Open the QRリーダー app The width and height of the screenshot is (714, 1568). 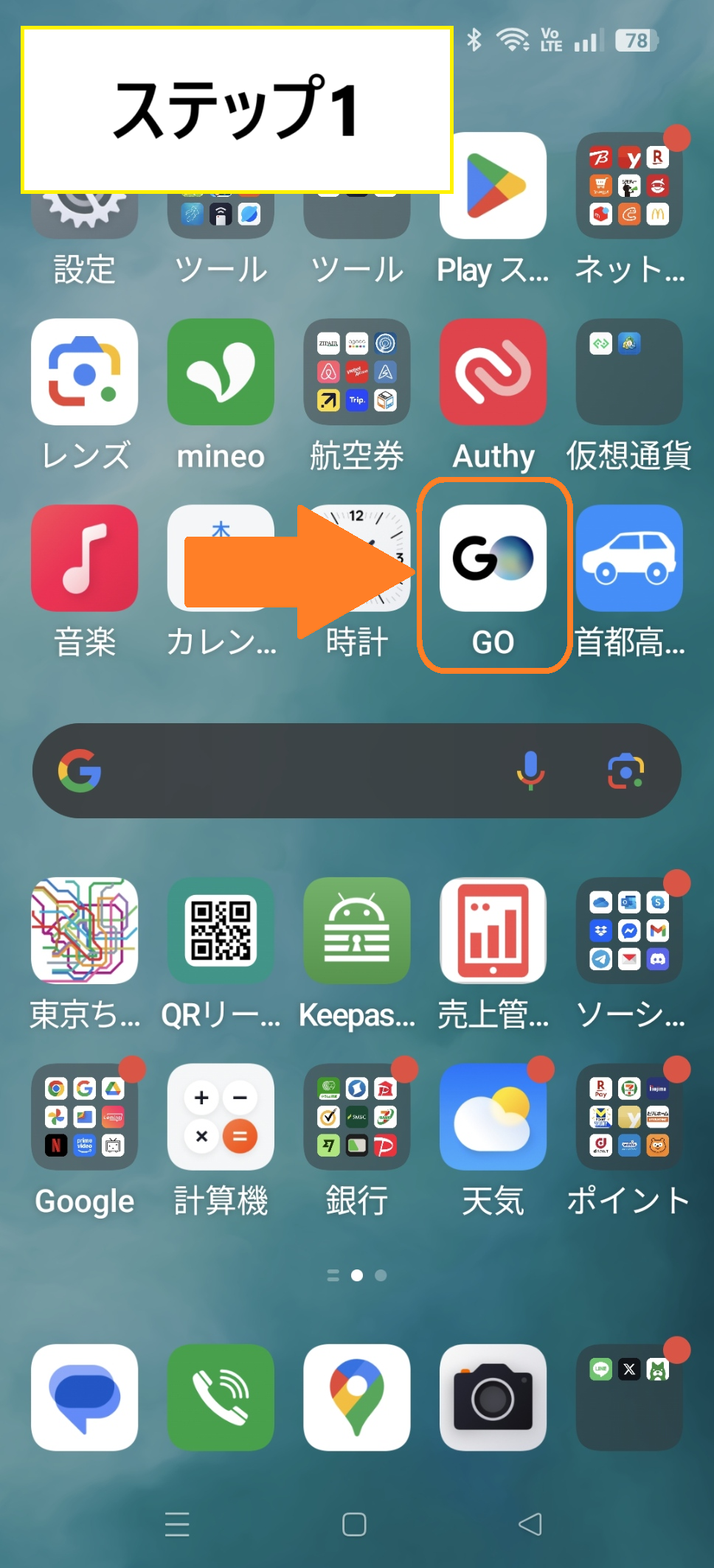tap(220, 931)
